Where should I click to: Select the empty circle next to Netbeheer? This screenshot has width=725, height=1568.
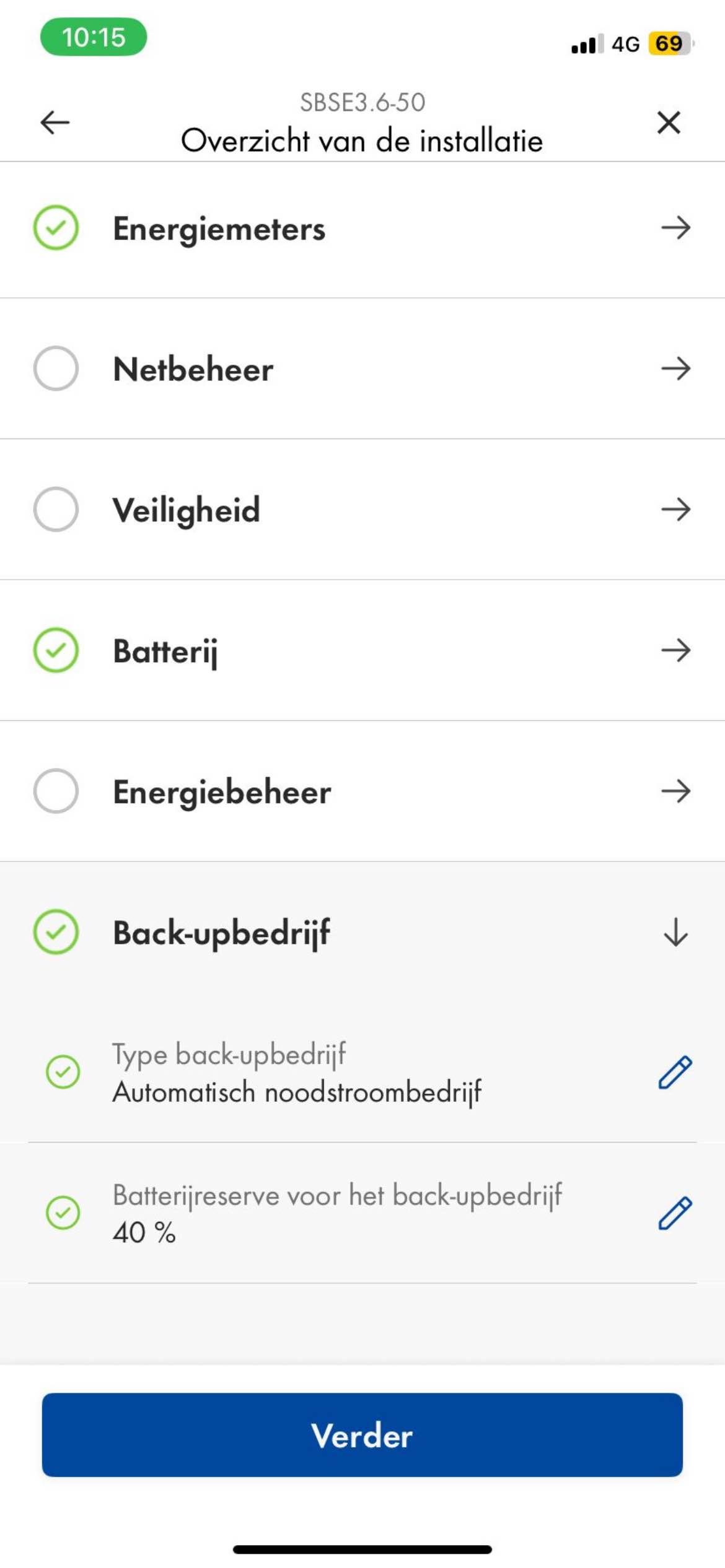(56, 369)
